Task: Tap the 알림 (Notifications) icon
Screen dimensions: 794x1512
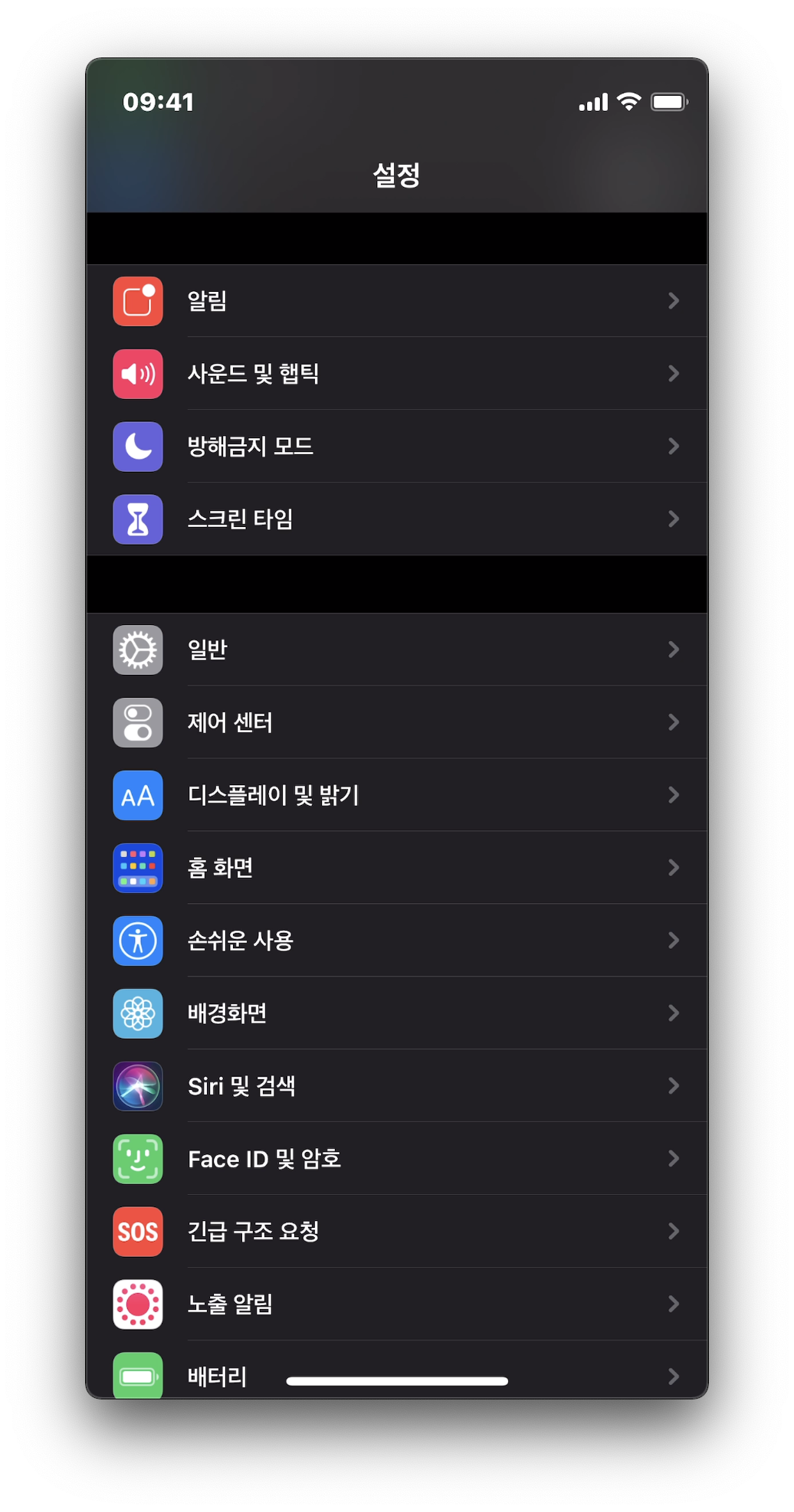Action: pyautogui.click(x=138, y=301)
